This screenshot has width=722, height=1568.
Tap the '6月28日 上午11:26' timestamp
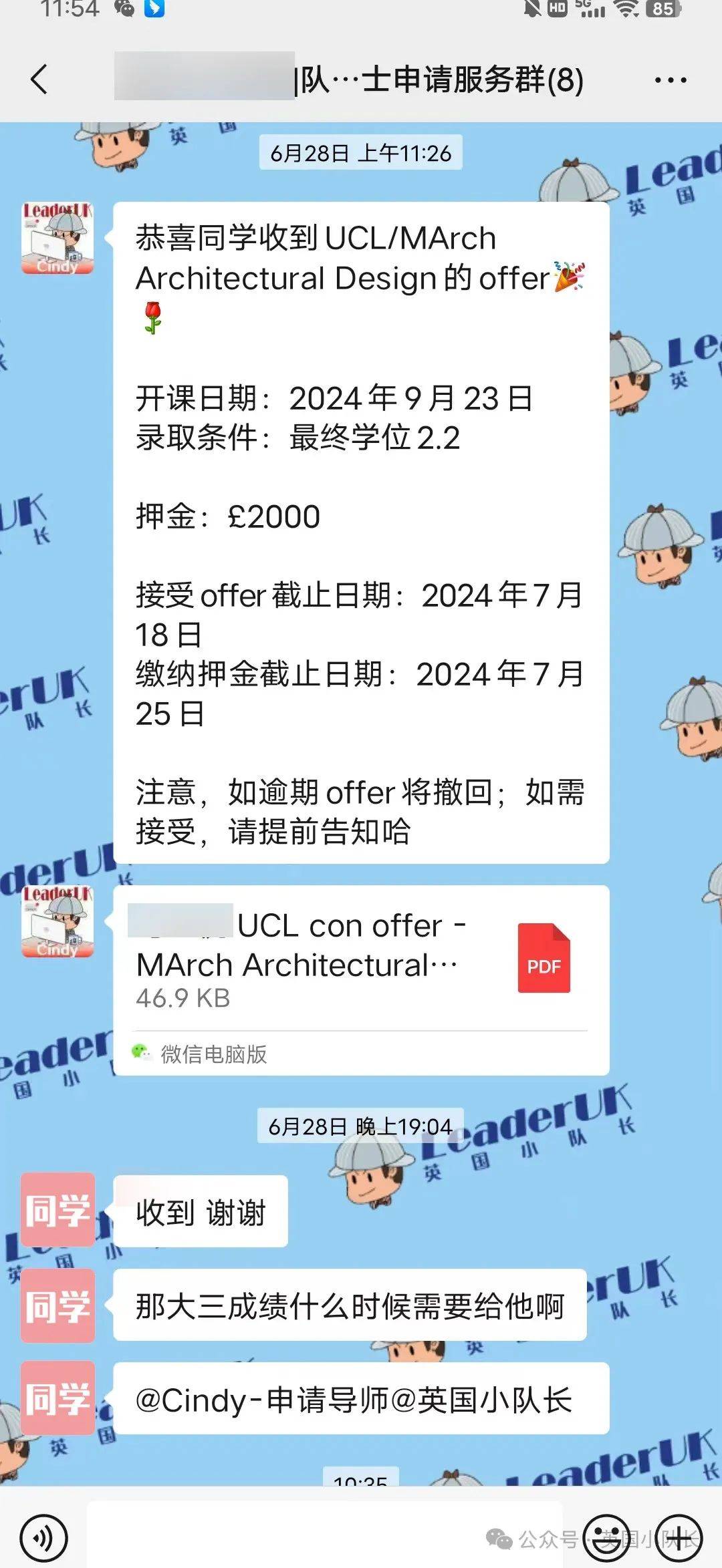pos(361,152)
